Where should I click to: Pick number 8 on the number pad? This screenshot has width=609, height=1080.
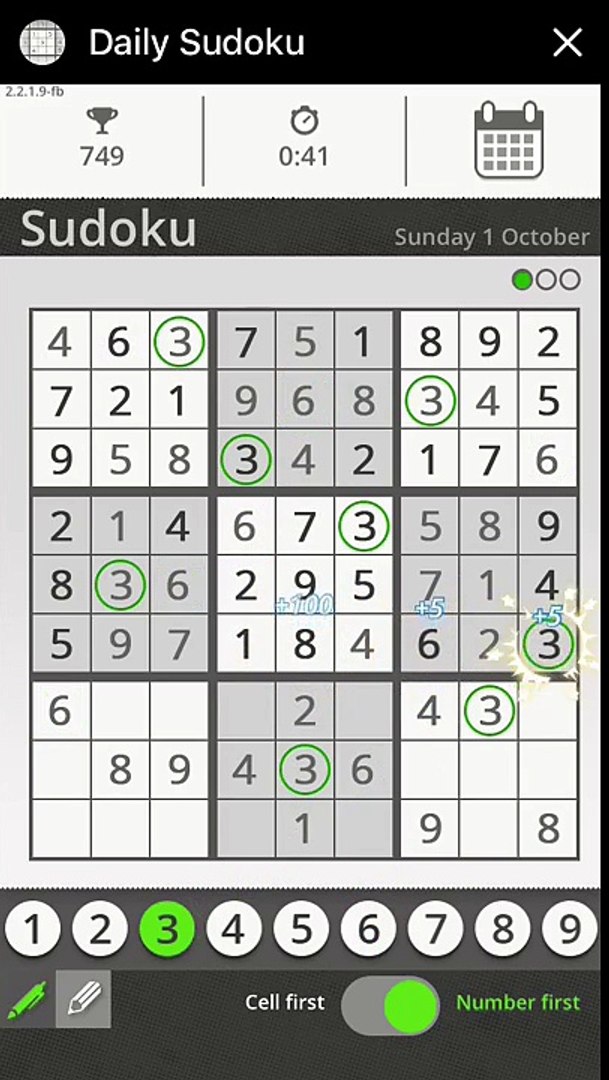click(502, 930)
